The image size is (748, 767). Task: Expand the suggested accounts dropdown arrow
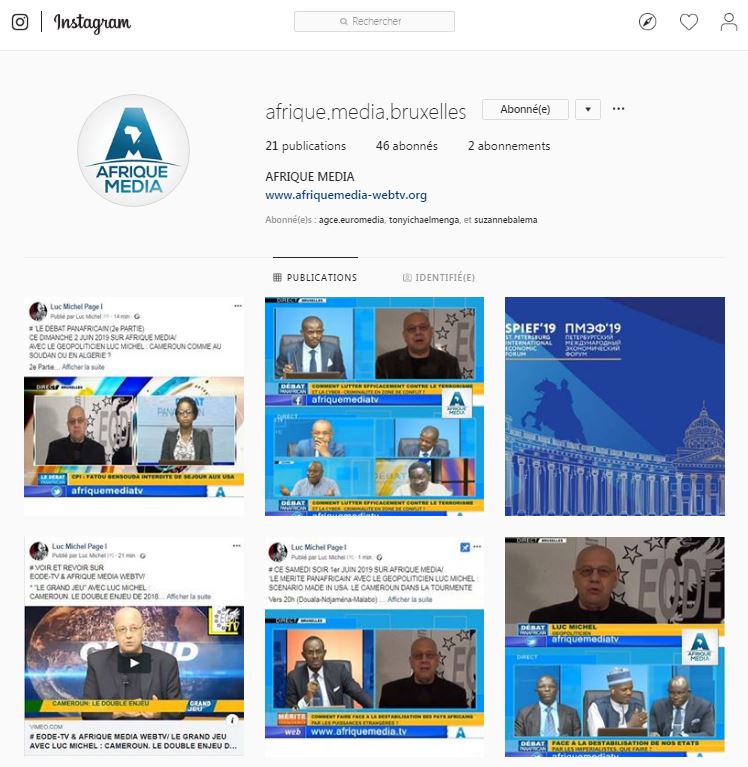coord(588,110)
